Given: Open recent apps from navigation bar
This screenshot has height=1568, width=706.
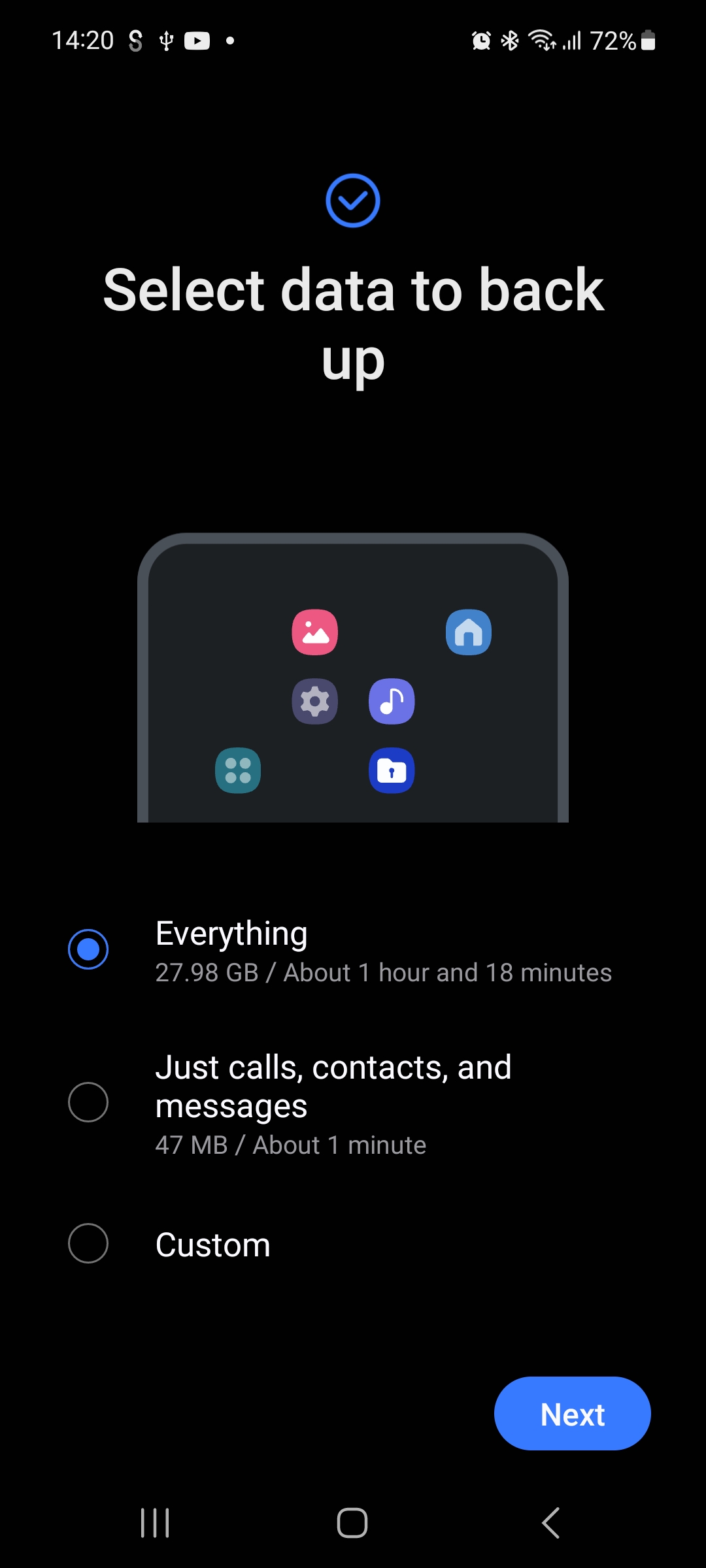Looking at the screenshot, I should click(x=155, y=1523).
